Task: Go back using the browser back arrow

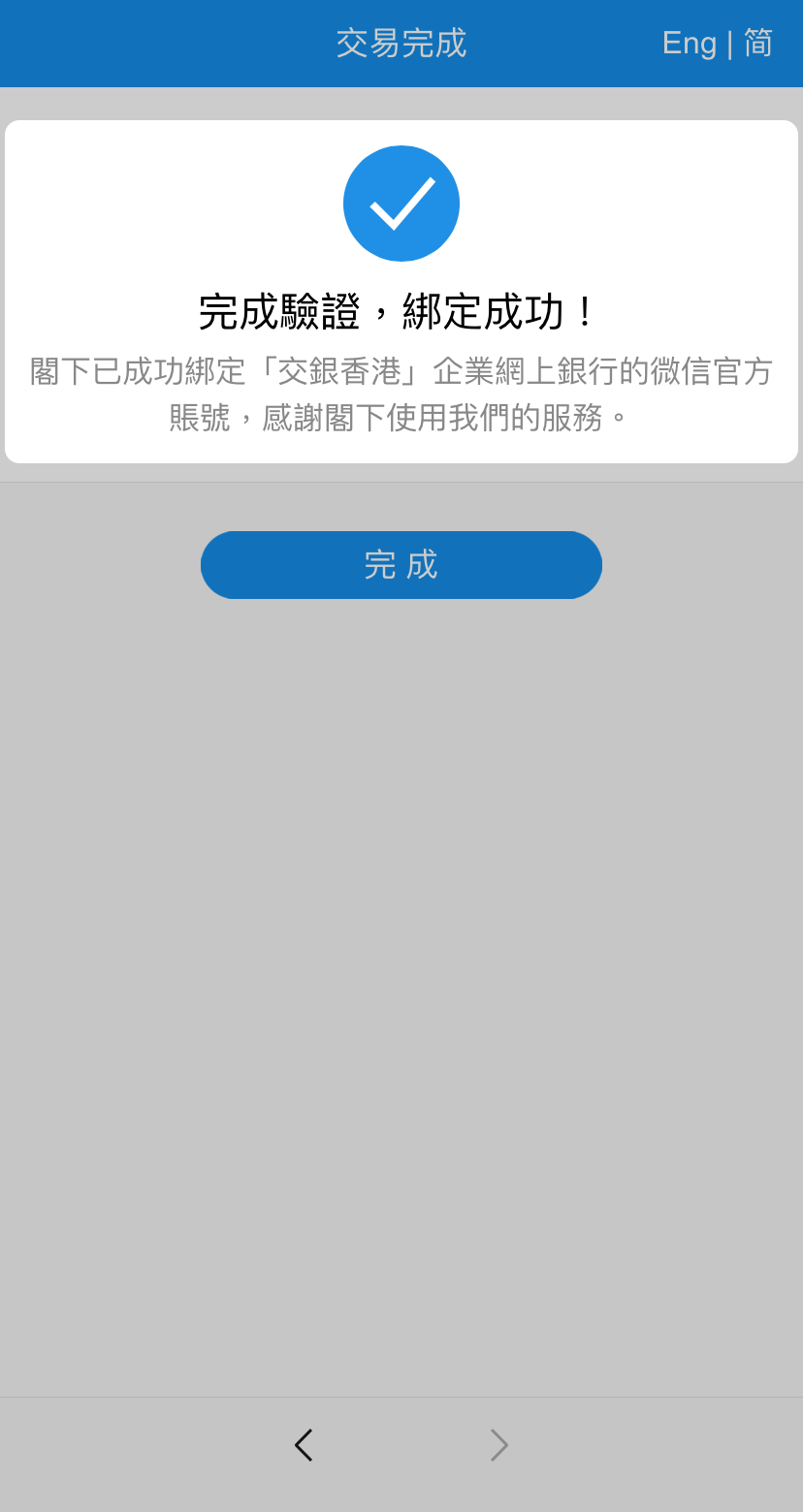Action: [x=304, y=1445]
